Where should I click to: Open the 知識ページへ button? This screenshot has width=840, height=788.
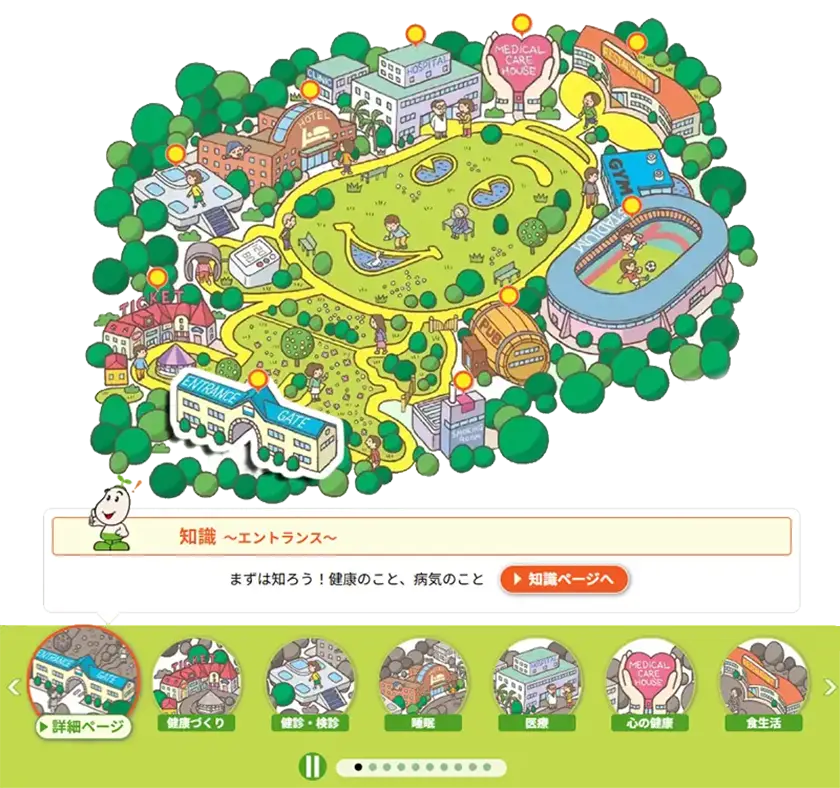(x=564, y=579)
